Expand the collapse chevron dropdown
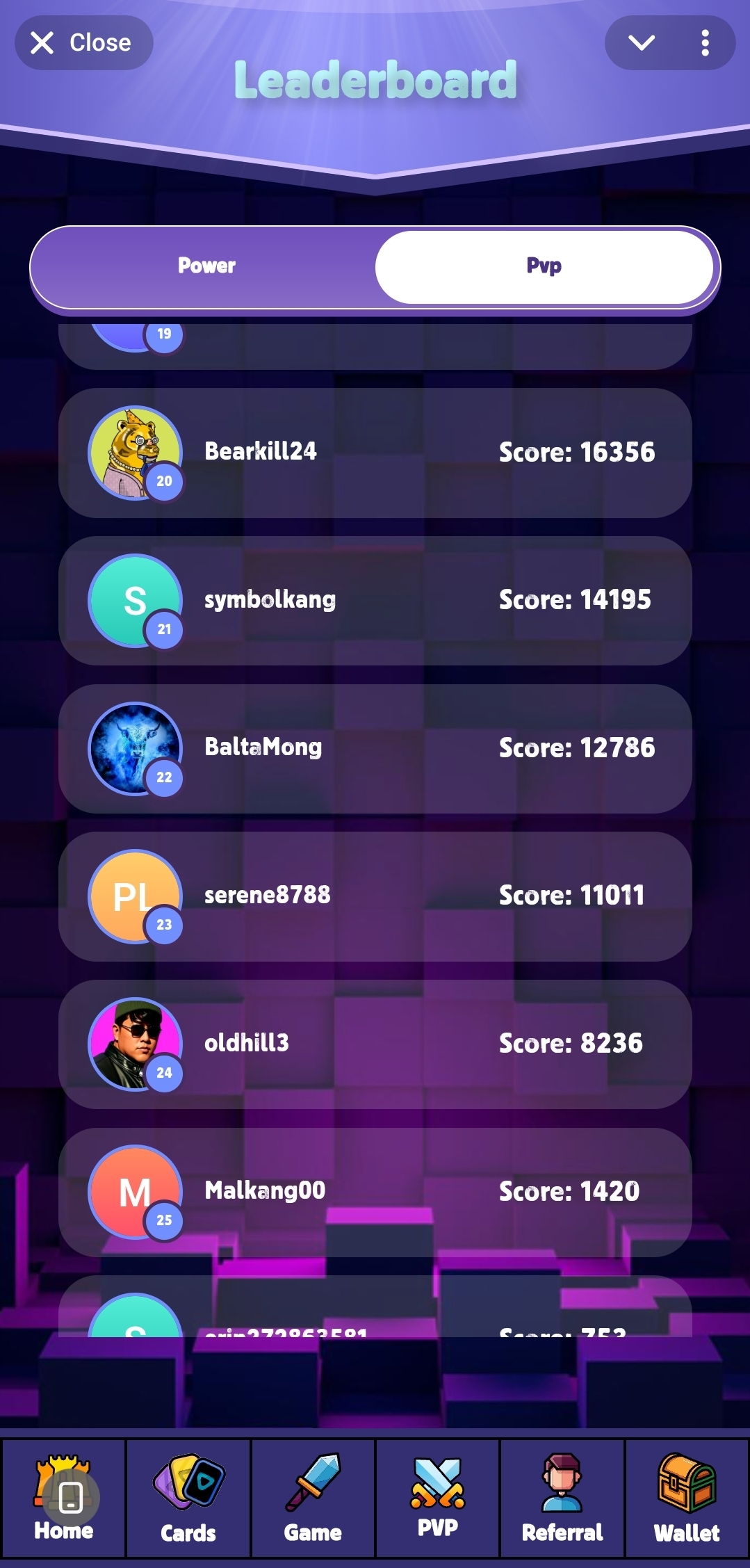Viewport: 750px width, 1568px height. click(x=641, y=43)
